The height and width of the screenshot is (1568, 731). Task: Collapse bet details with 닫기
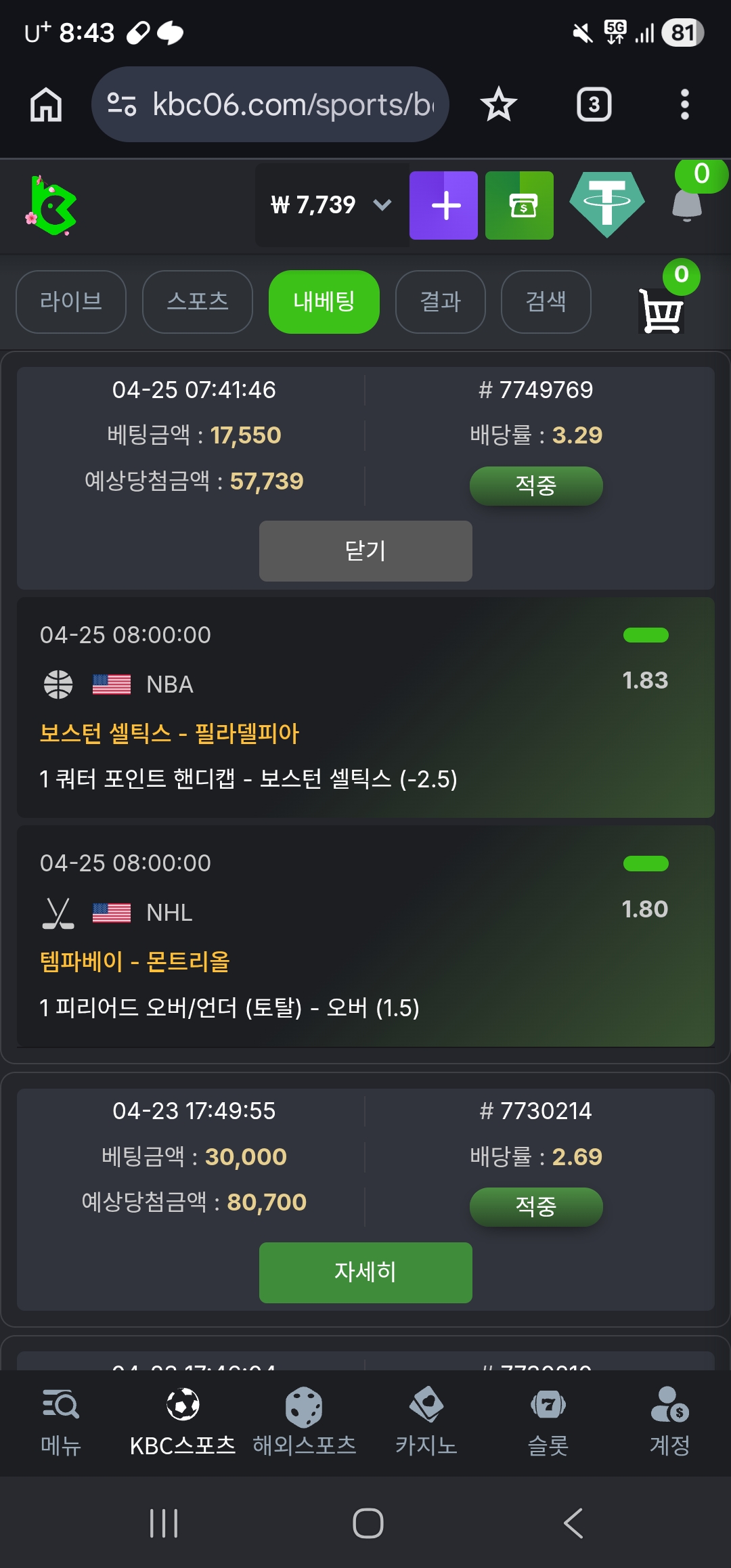tap(365, 551)
